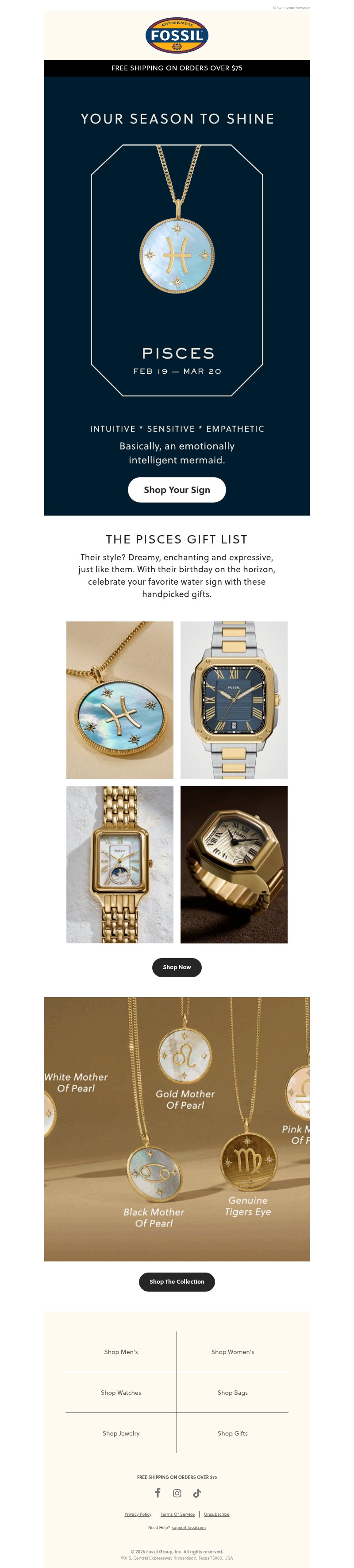Unsubscribe from these emails
The height and width of the screenshot is (1568, 354).
tap(216, 1514)
